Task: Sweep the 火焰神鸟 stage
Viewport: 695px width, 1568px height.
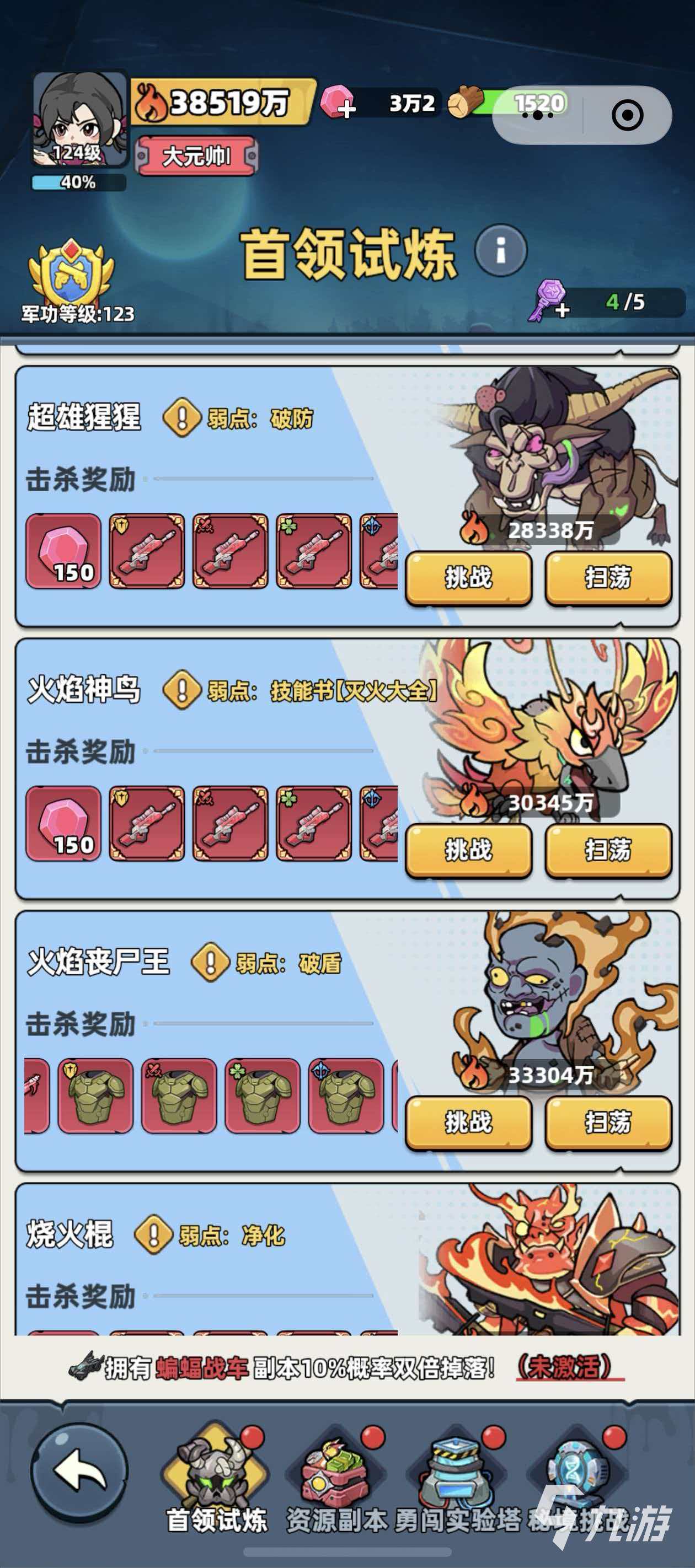Action: click(608, 850)
